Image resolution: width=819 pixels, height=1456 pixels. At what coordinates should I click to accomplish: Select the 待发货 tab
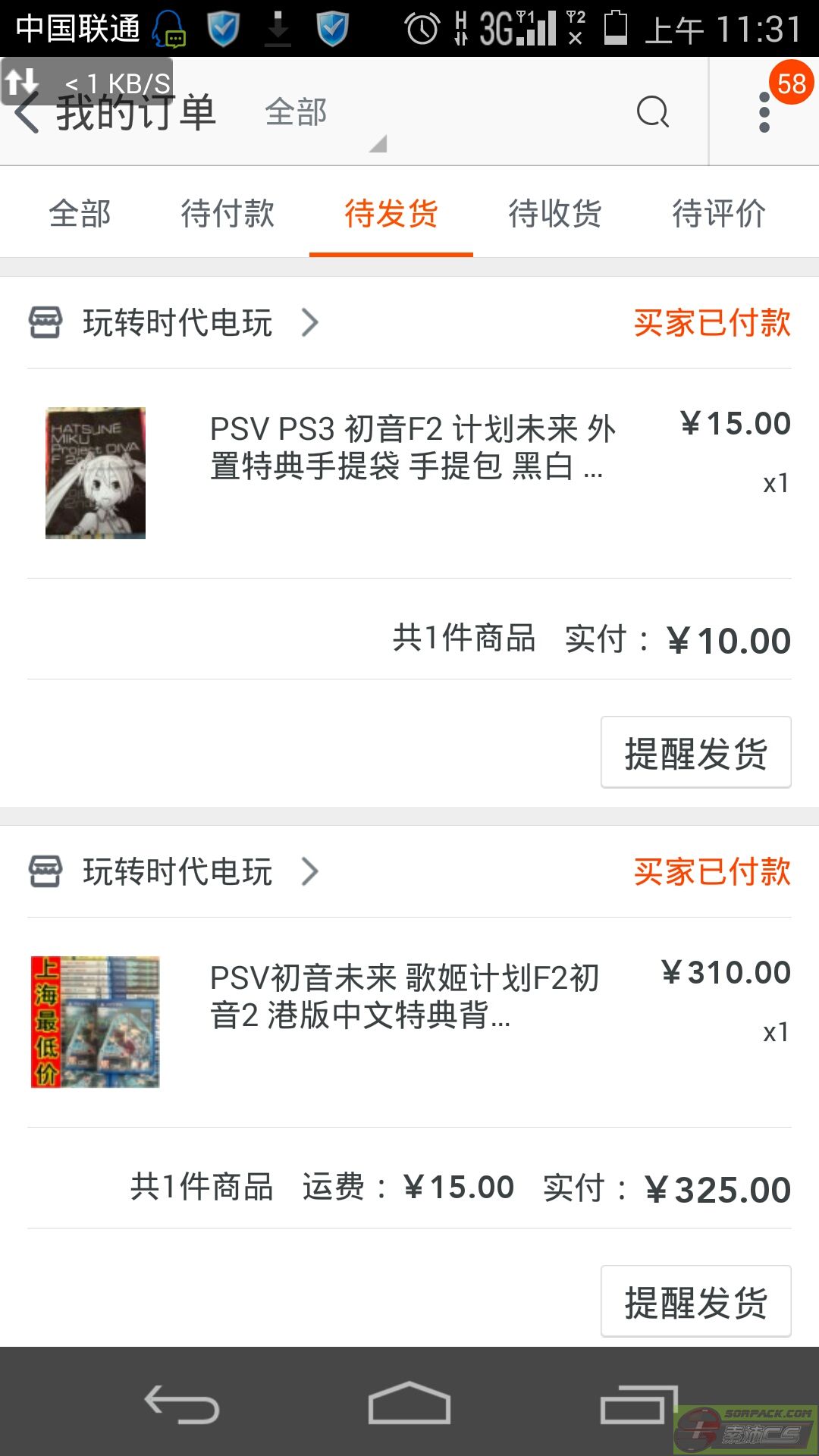tap(391, 213)
